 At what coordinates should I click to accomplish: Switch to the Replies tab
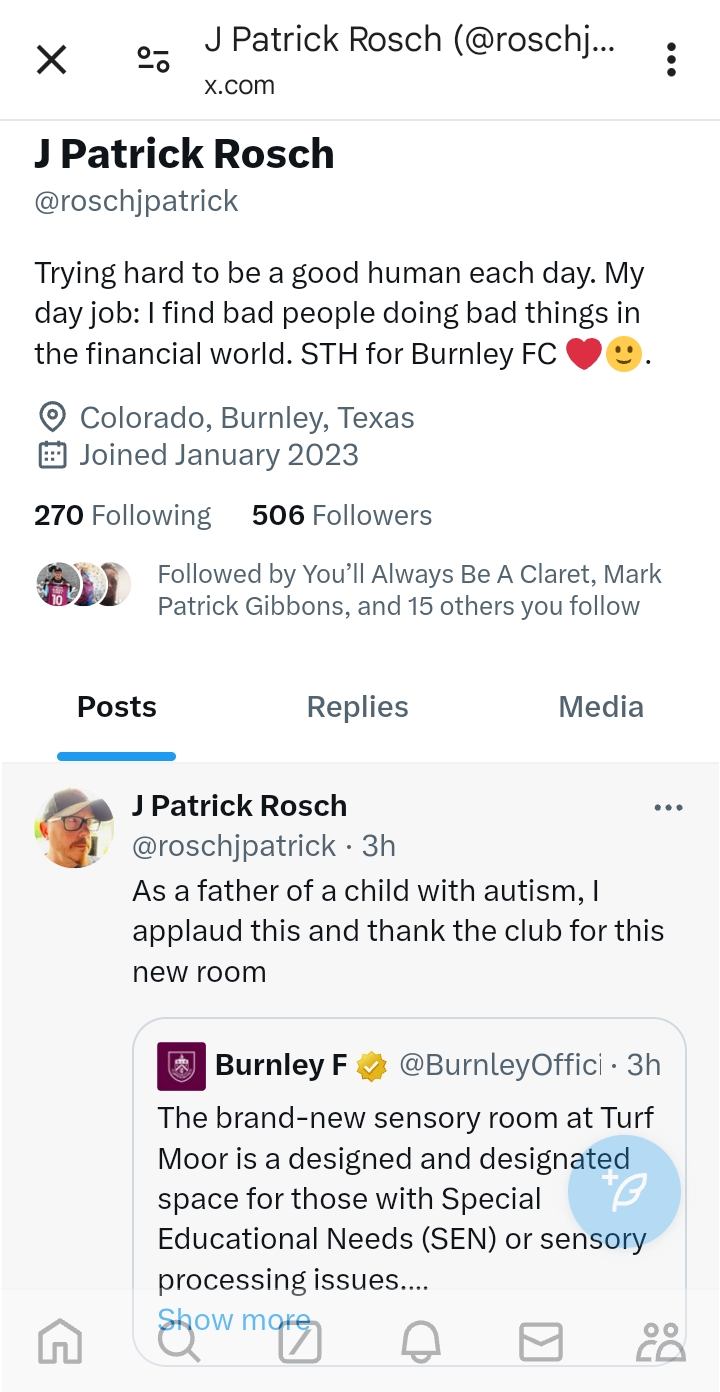pyautogui.click(x=357, y=707)
